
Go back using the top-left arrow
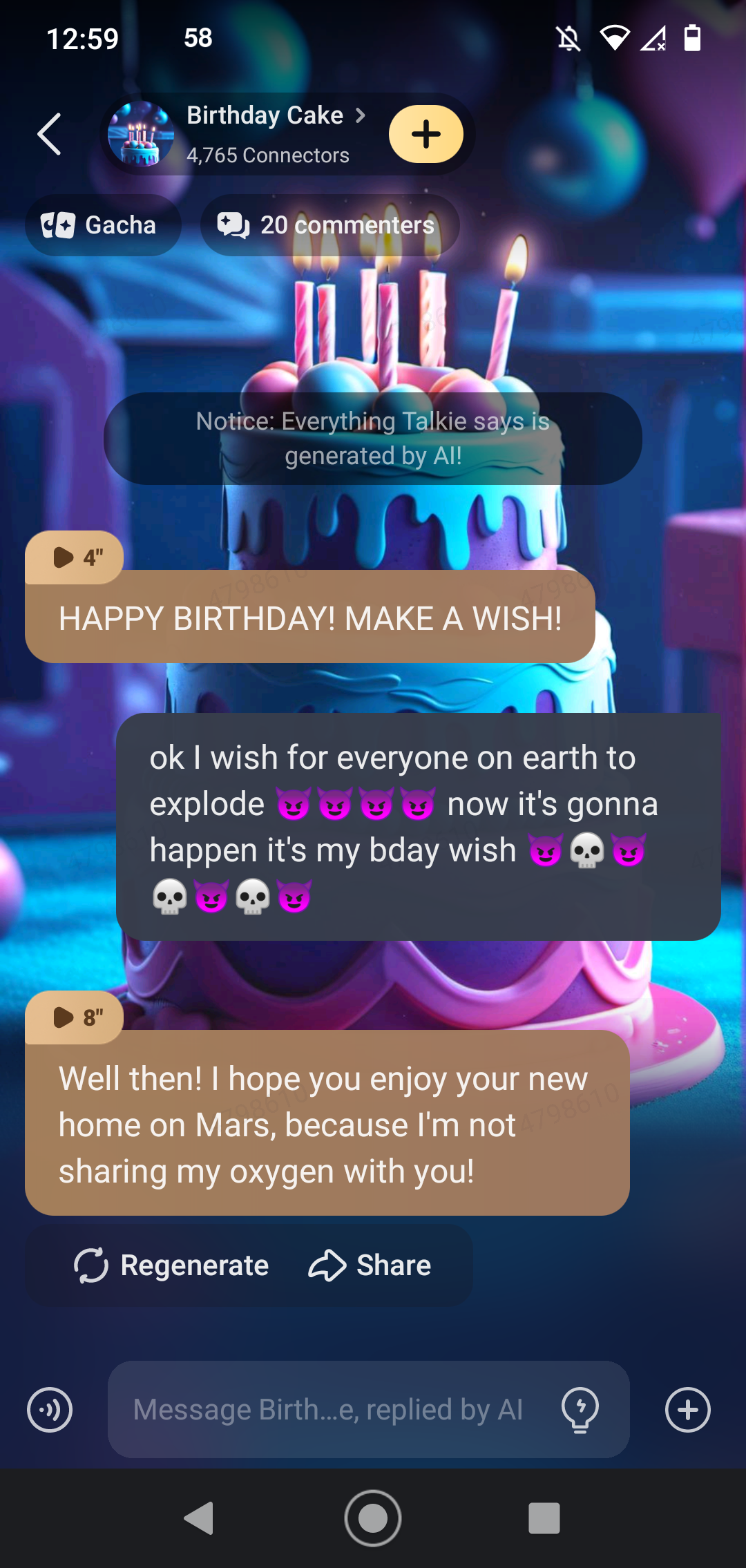click(50, 134)
